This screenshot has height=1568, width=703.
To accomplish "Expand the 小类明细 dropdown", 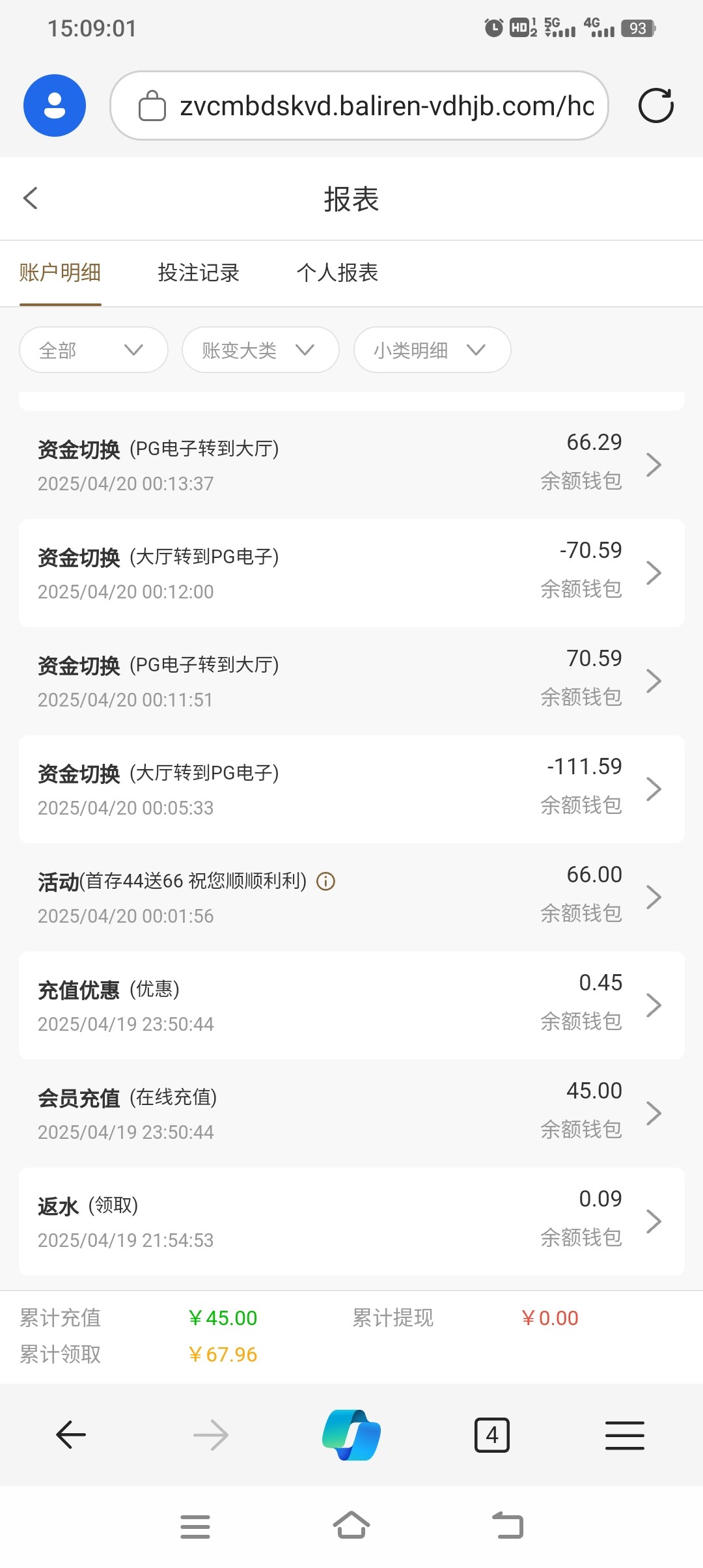I will coord(432,350).
